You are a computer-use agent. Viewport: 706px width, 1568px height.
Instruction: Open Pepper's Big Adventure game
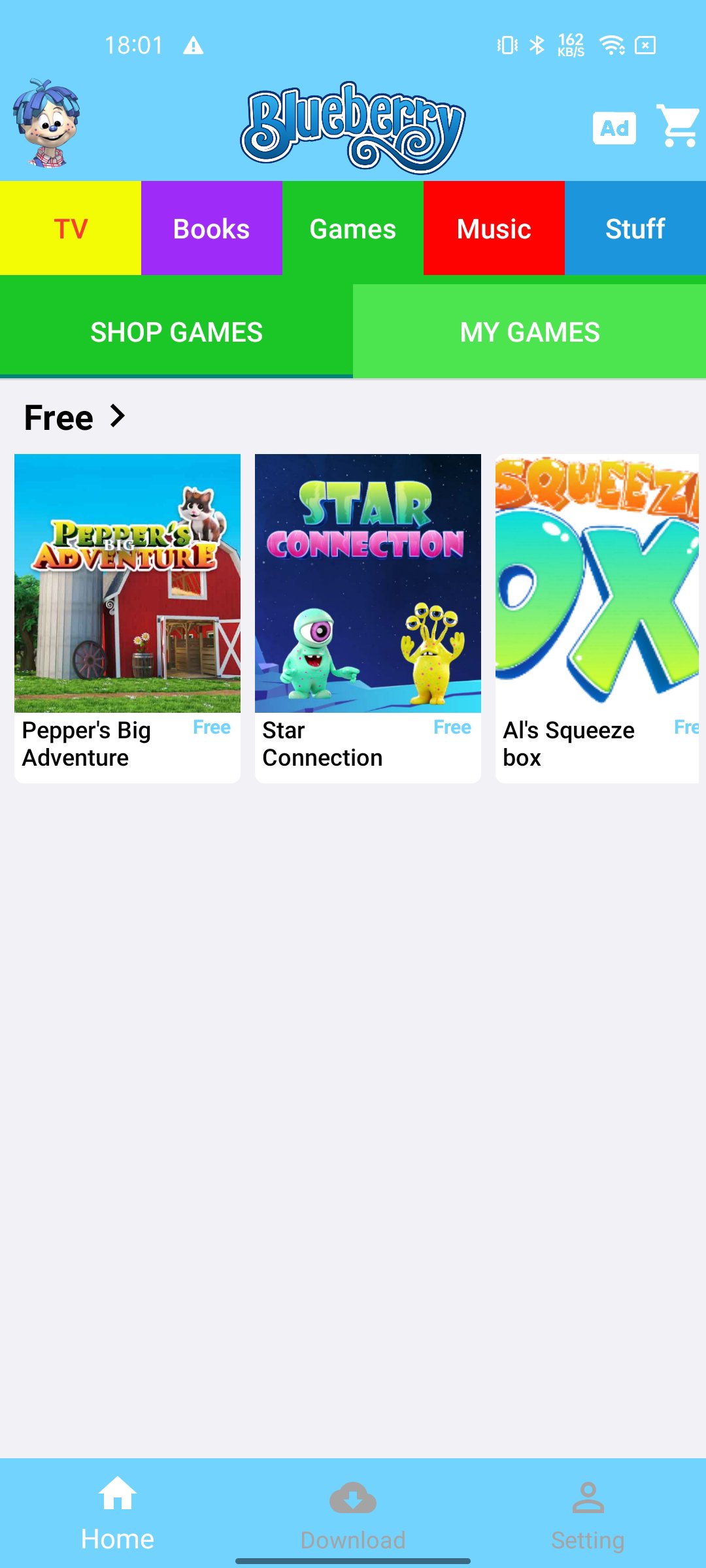[x=127, y=617]
